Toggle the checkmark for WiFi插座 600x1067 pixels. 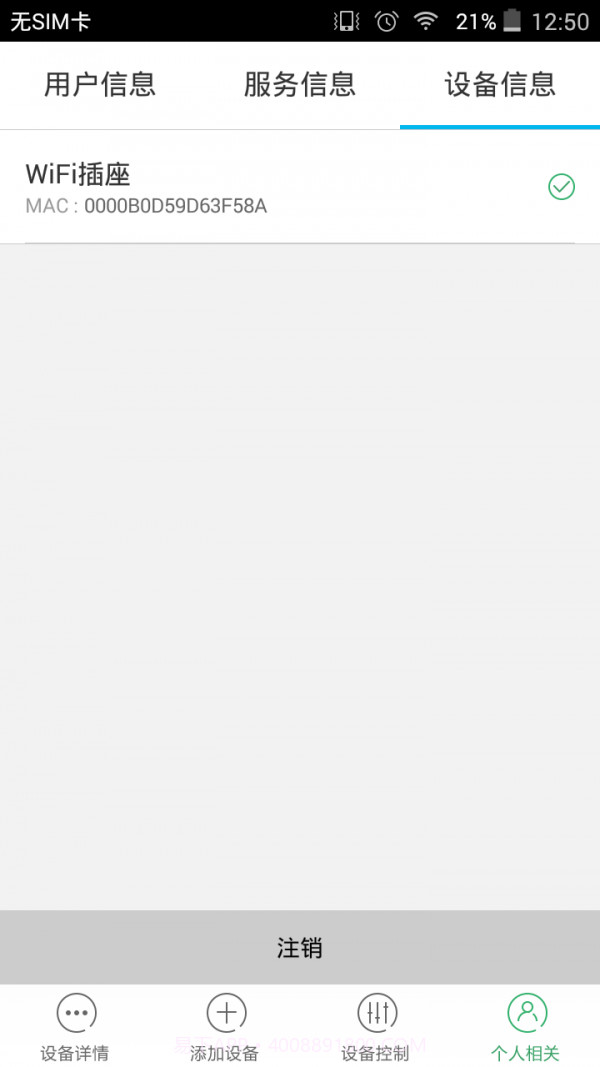tap(561, 187)
